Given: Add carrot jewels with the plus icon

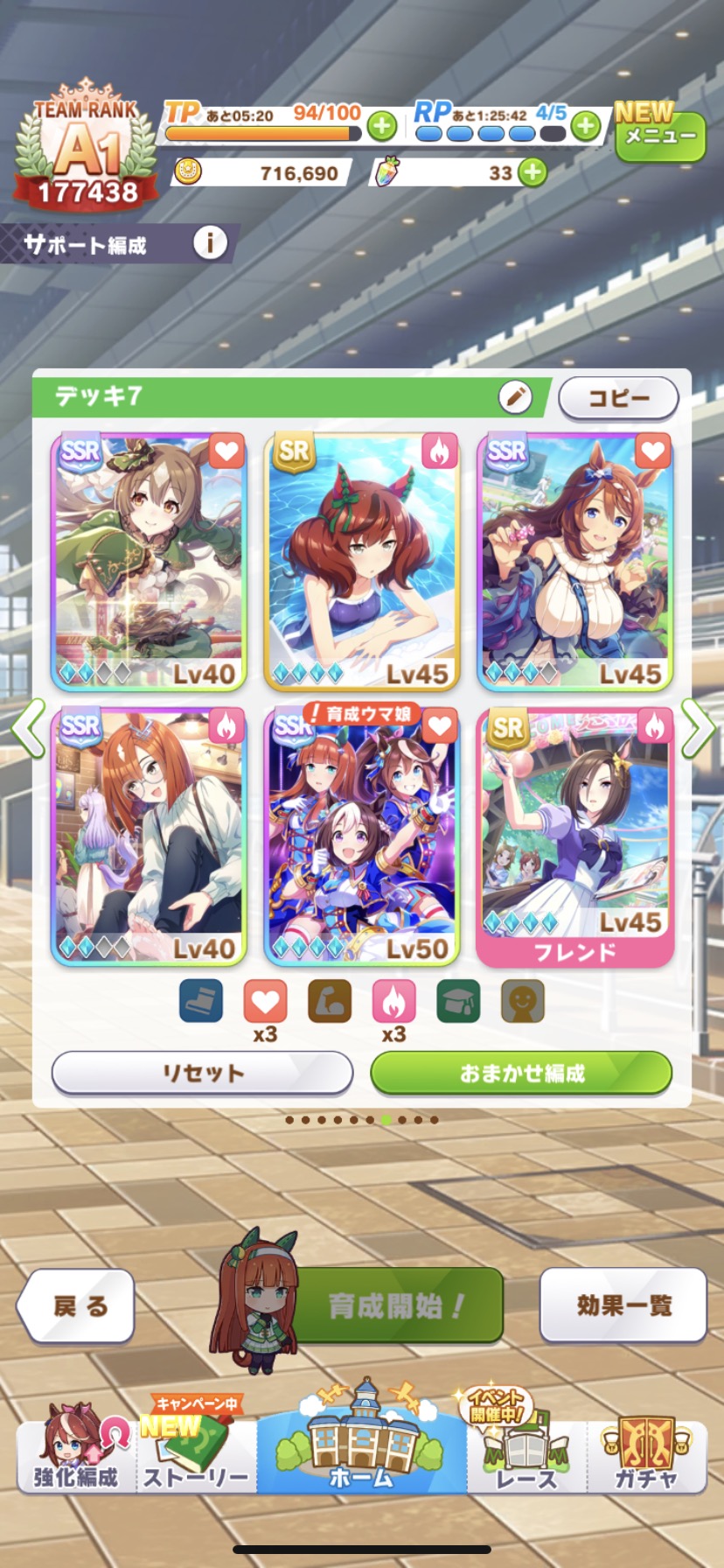Looking at the screenshot, I should (532, 172).
